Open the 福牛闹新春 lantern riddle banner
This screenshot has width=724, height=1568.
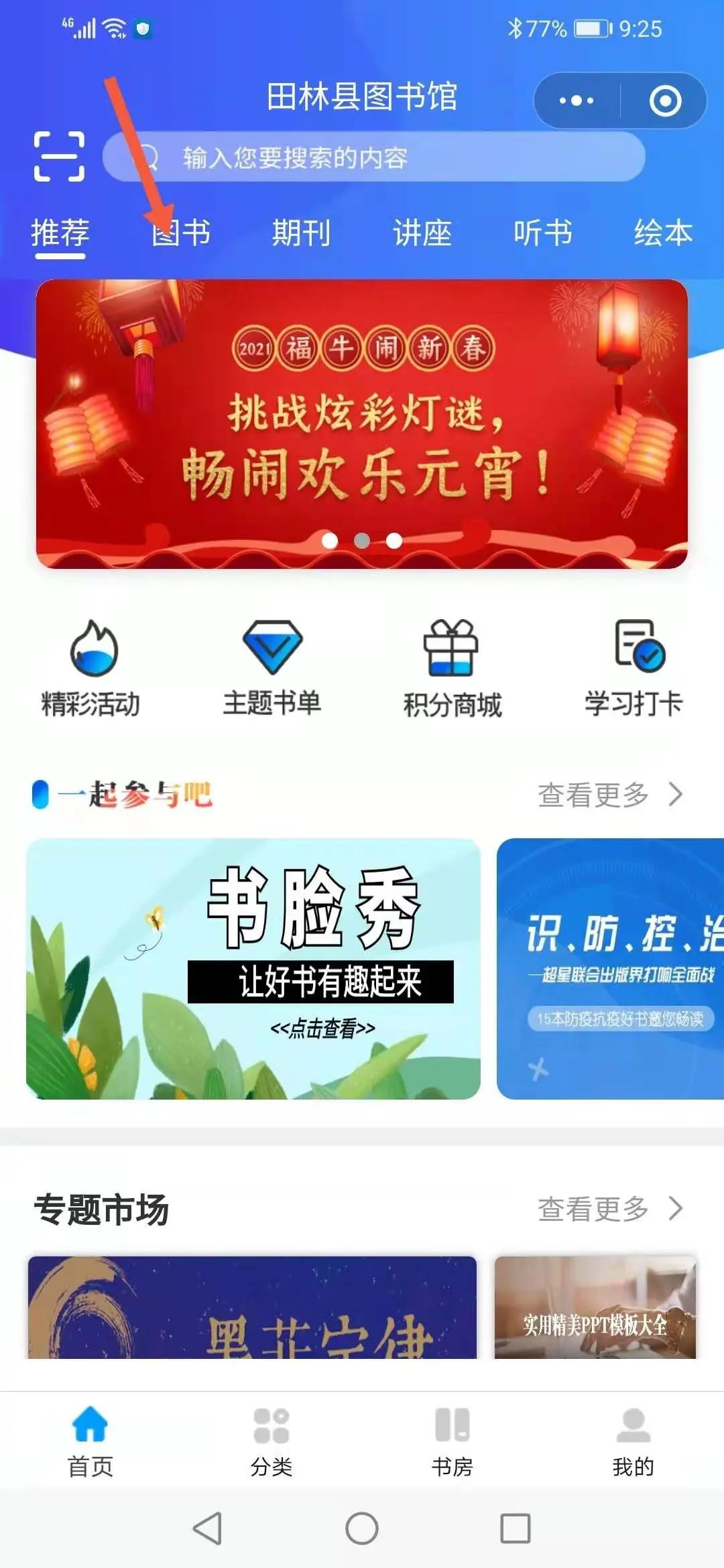pyautogui.click(x=362, y=423)
